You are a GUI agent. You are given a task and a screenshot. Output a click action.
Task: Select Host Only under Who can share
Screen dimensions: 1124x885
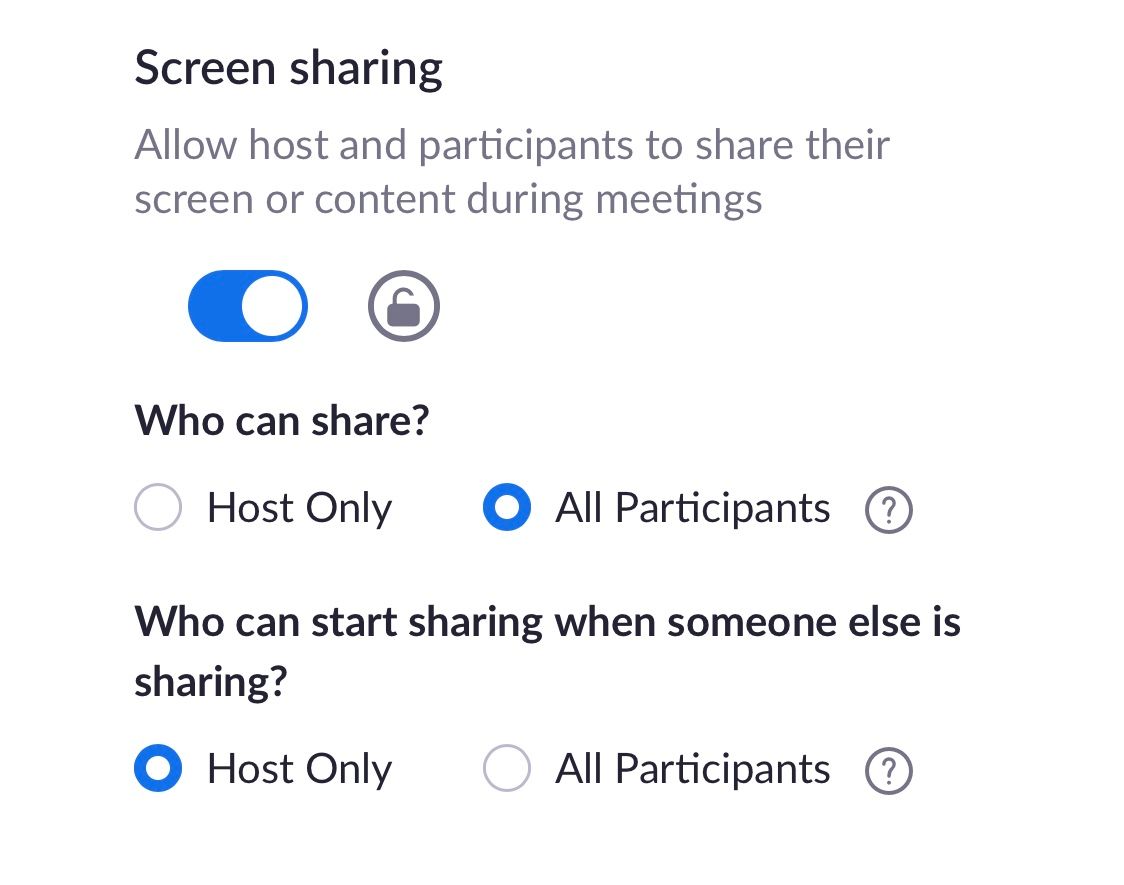click(158, 509)
